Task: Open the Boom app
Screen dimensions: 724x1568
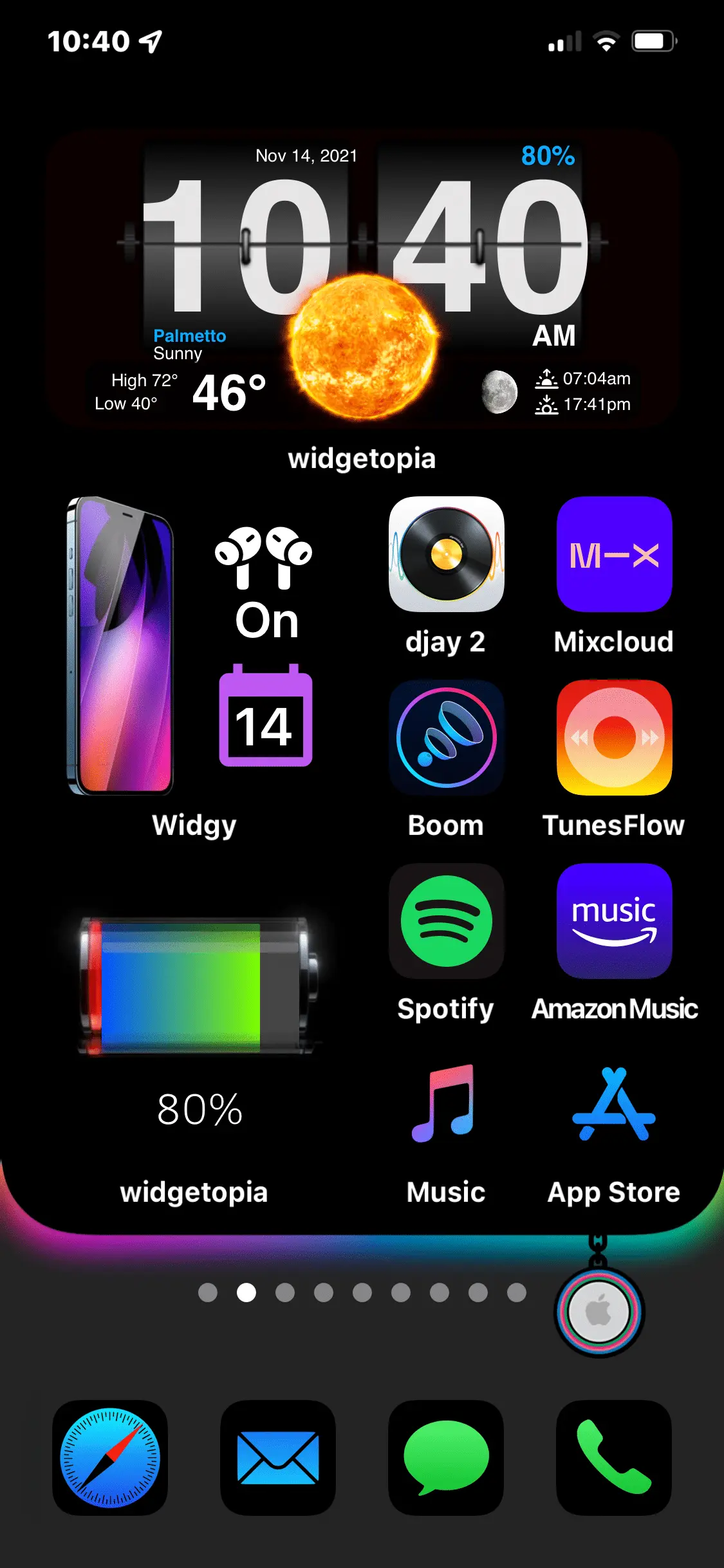Action: [446, 738]
